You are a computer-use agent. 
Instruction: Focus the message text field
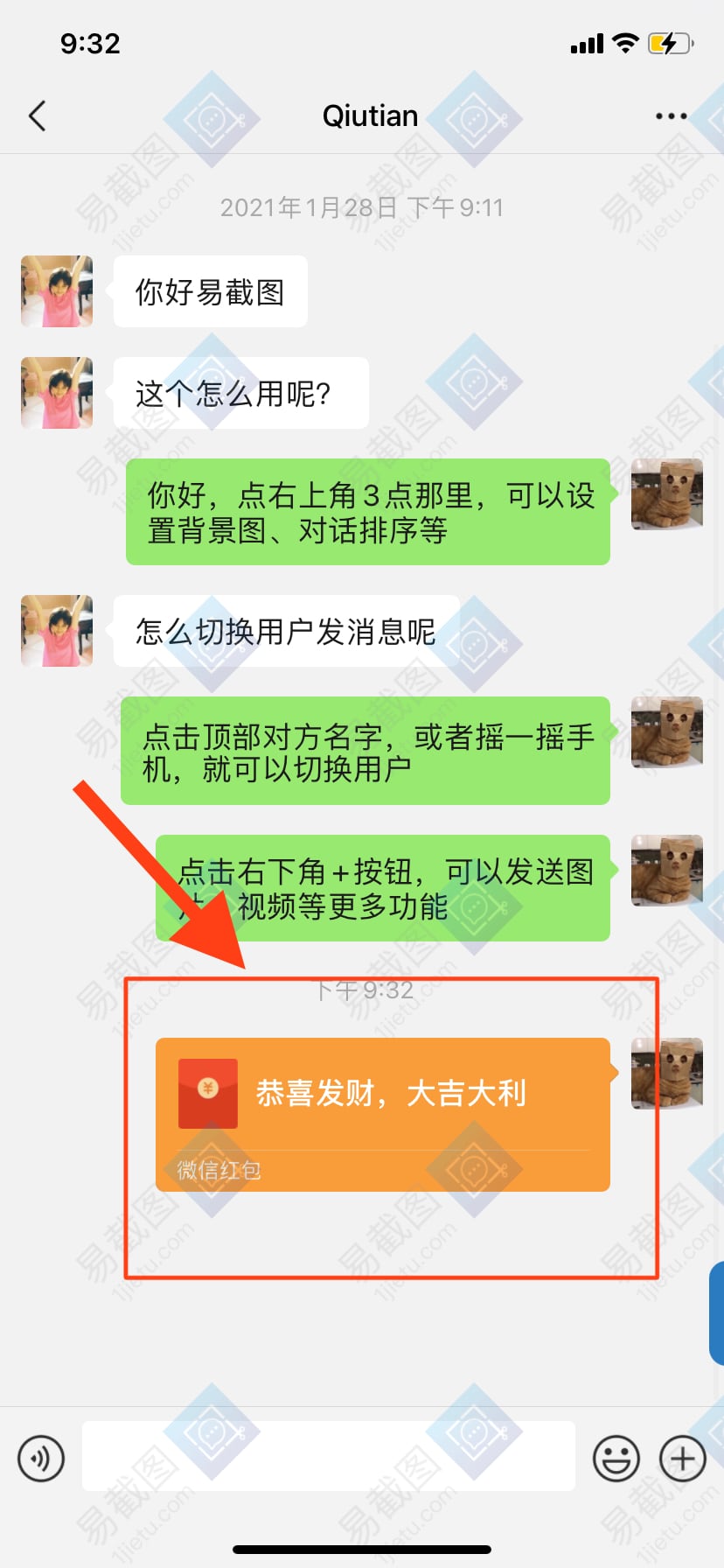click(x=328, y=1455)
